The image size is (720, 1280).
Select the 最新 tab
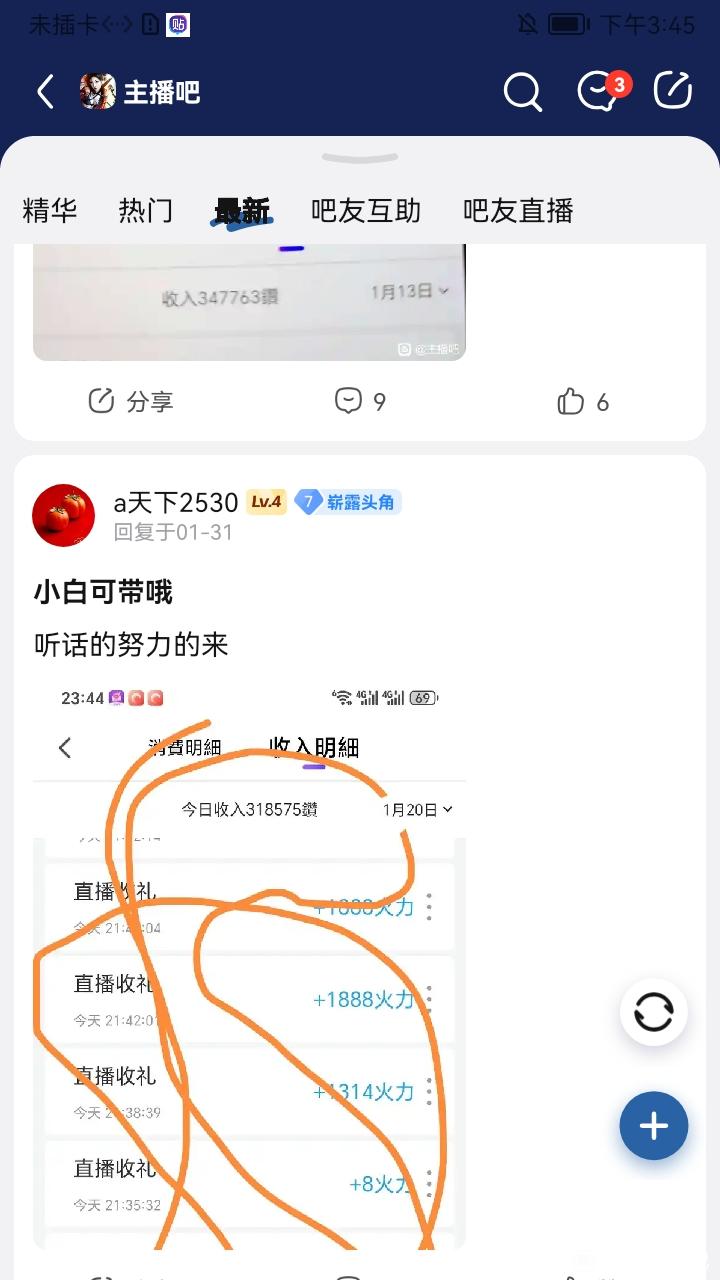[243, 211]
